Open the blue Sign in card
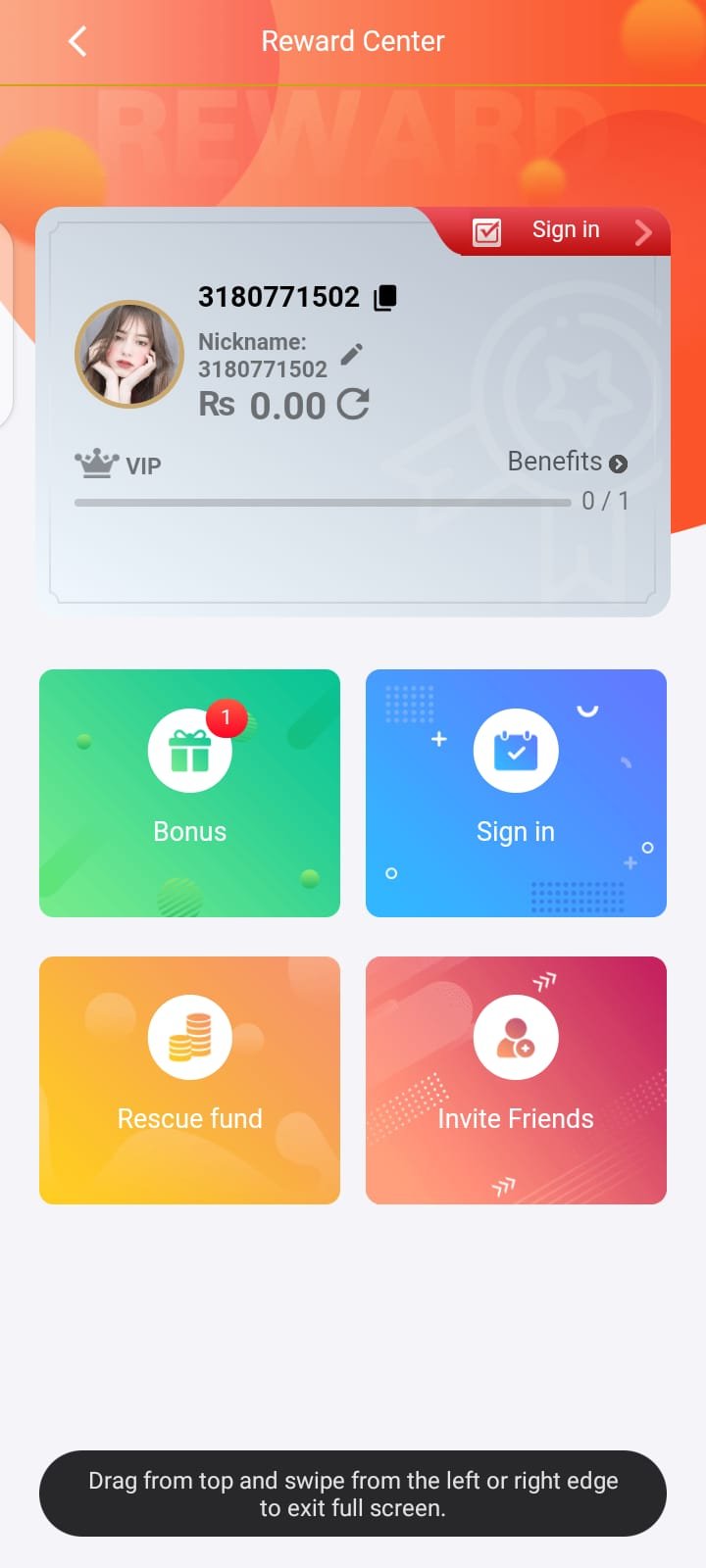Image resolution: width=706 pixels, height=1568 pixels. (x=516, y=793)
